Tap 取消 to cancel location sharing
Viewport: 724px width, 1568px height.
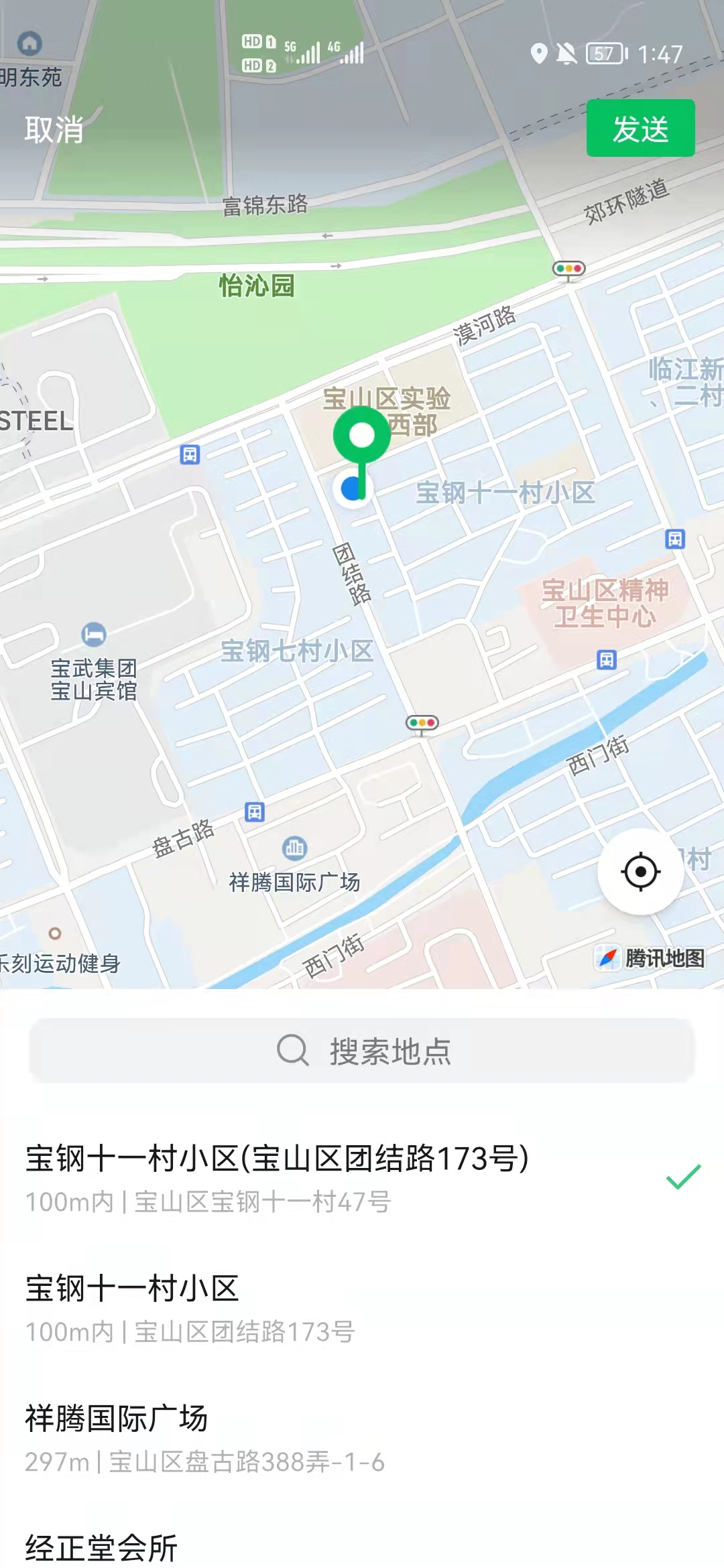click(x=54, y=129)
